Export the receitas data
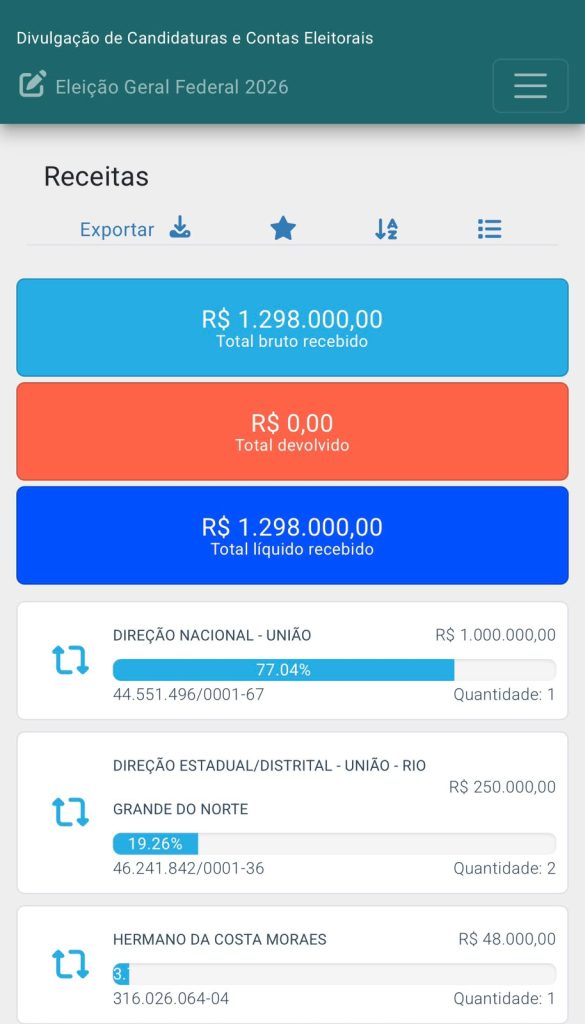 pos(135,229)
